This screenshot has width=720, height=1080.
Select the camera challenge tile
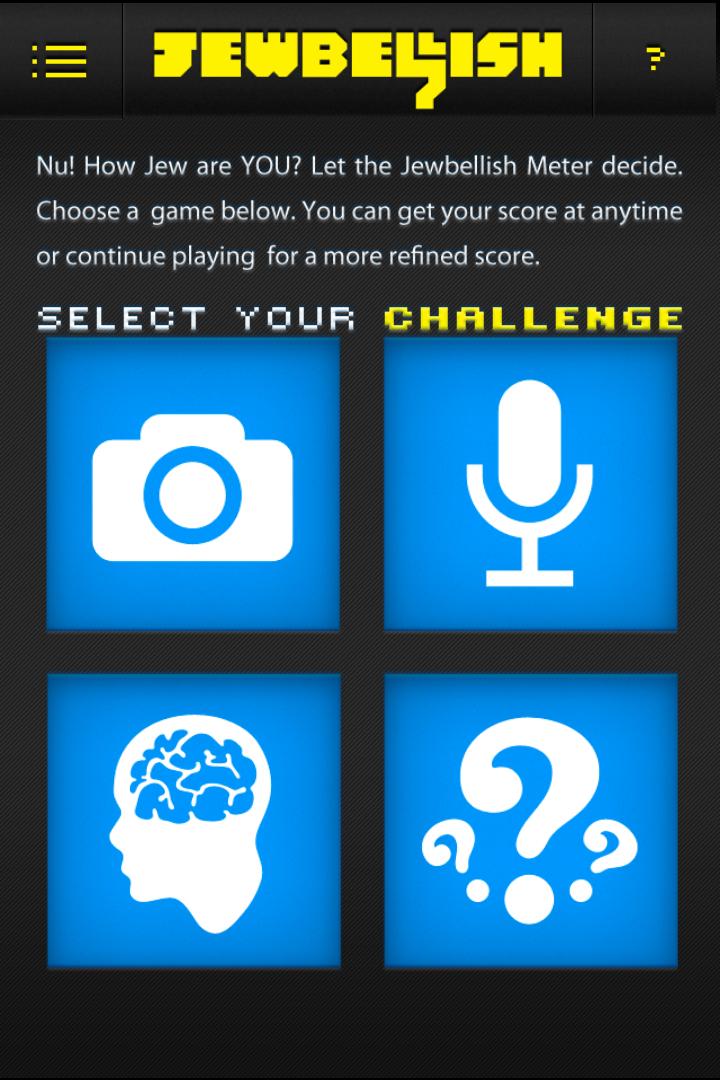193,485
